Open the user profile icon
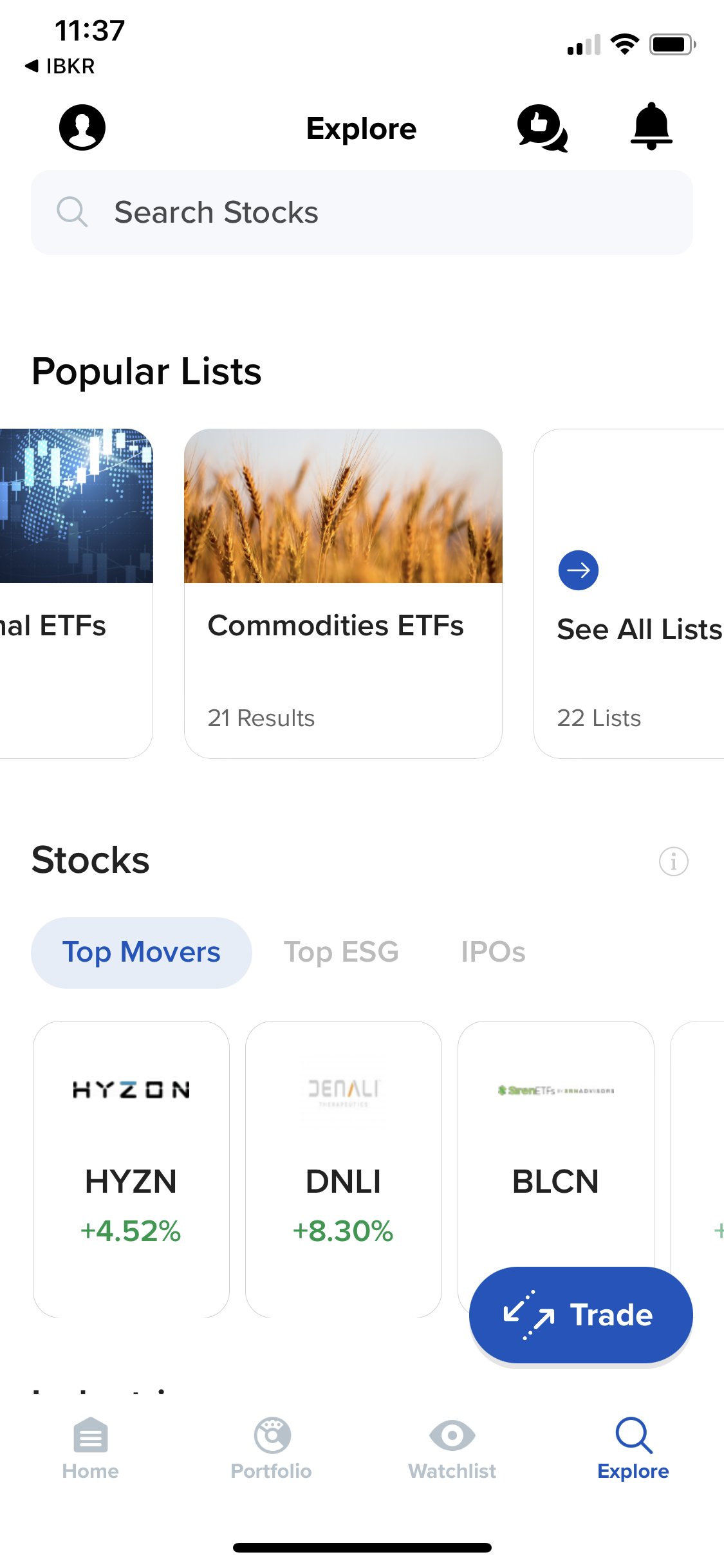 (x=82, y=127)
